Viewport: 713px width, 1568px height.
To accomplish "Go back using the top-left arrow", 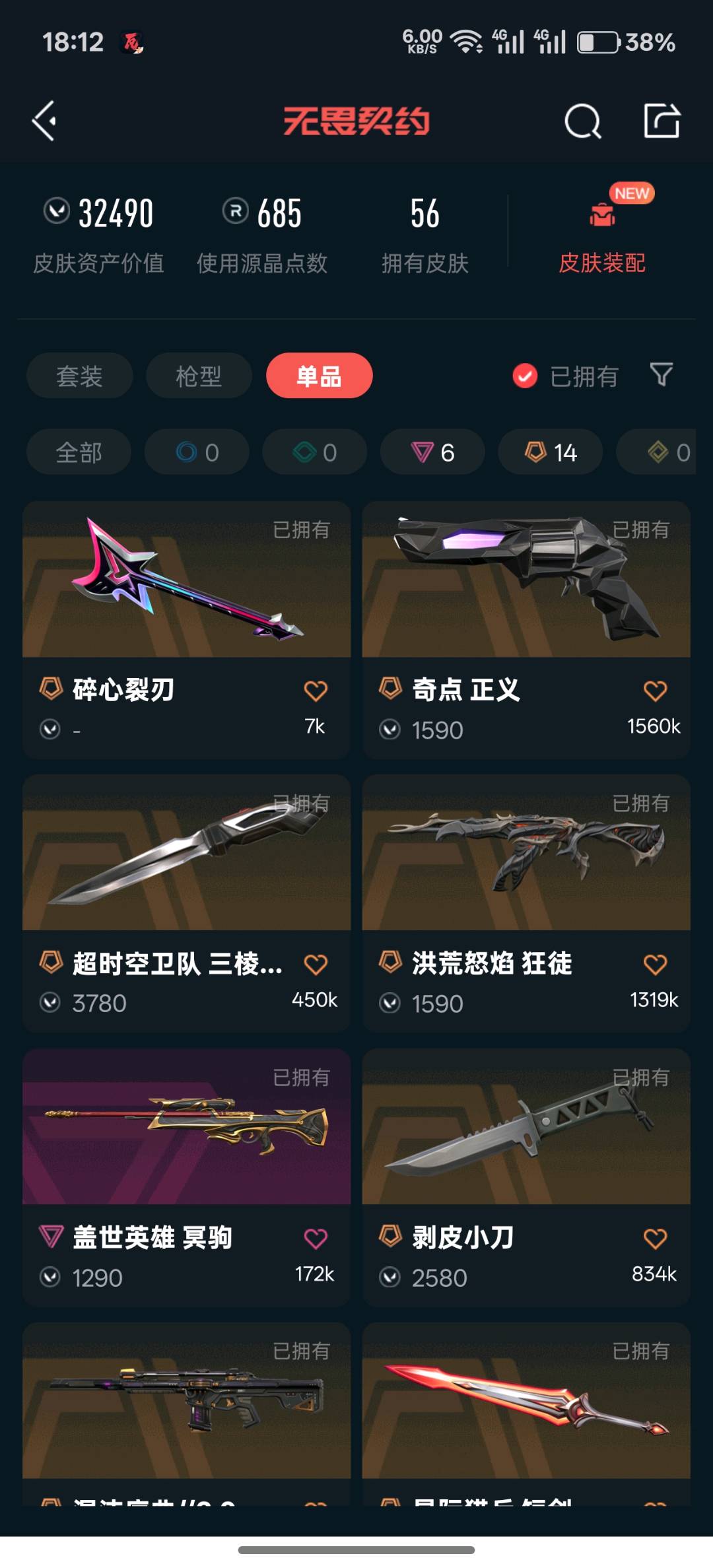I will (44, 121).
